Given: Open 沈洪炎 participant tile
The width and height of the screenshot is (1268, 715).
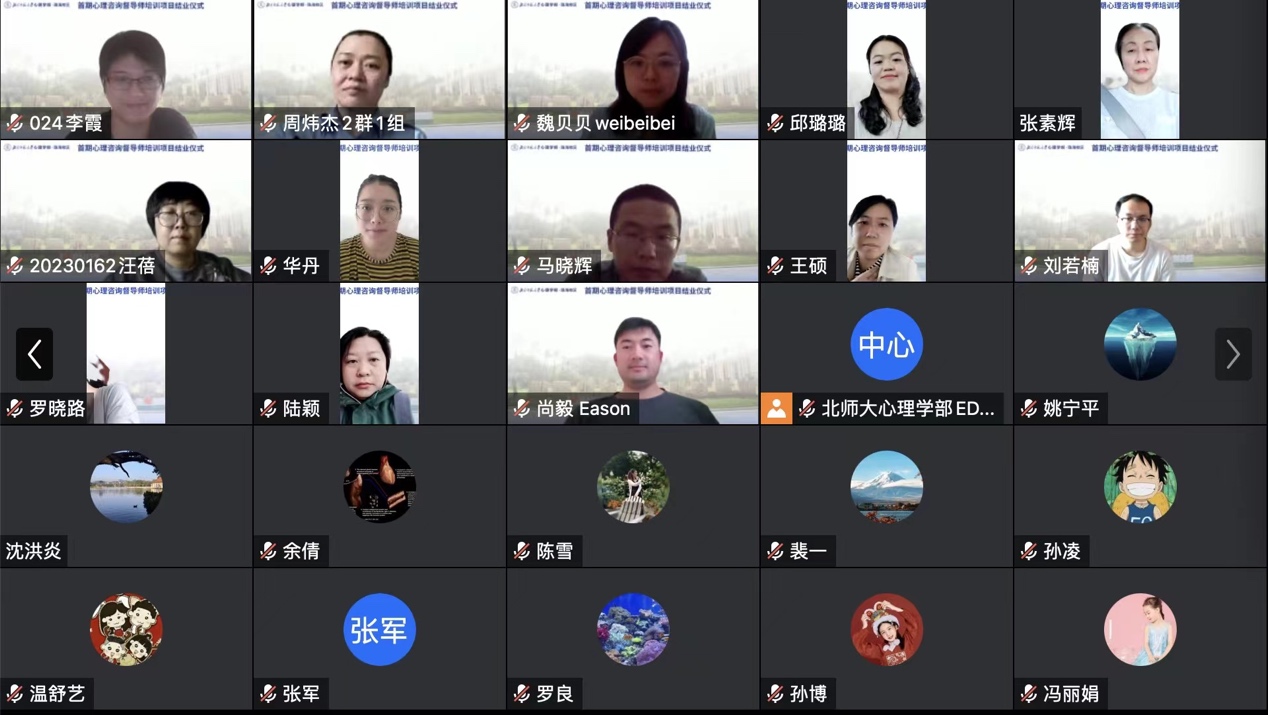Looking at the screenshot, I should pyautogui.click(x=126, y=497).
